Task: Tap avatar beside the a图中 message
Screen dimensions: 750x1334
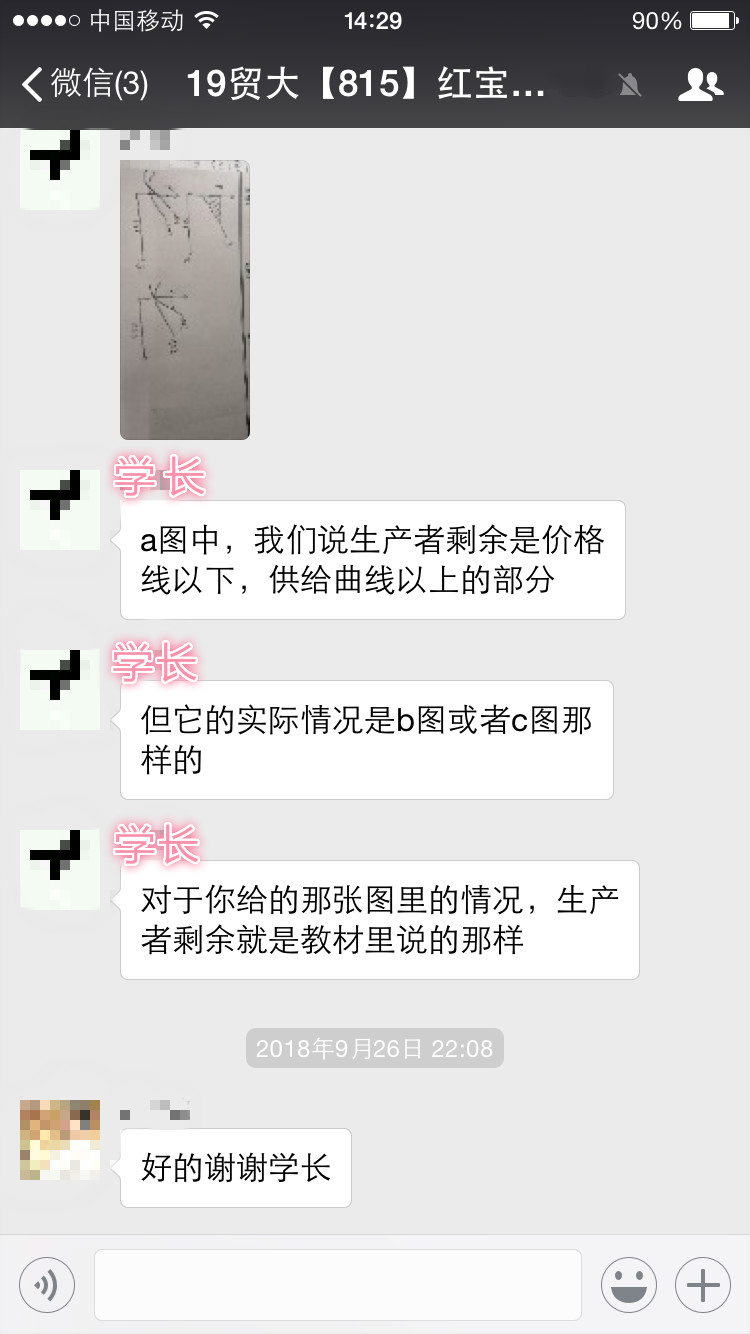Action: point(60,510)
